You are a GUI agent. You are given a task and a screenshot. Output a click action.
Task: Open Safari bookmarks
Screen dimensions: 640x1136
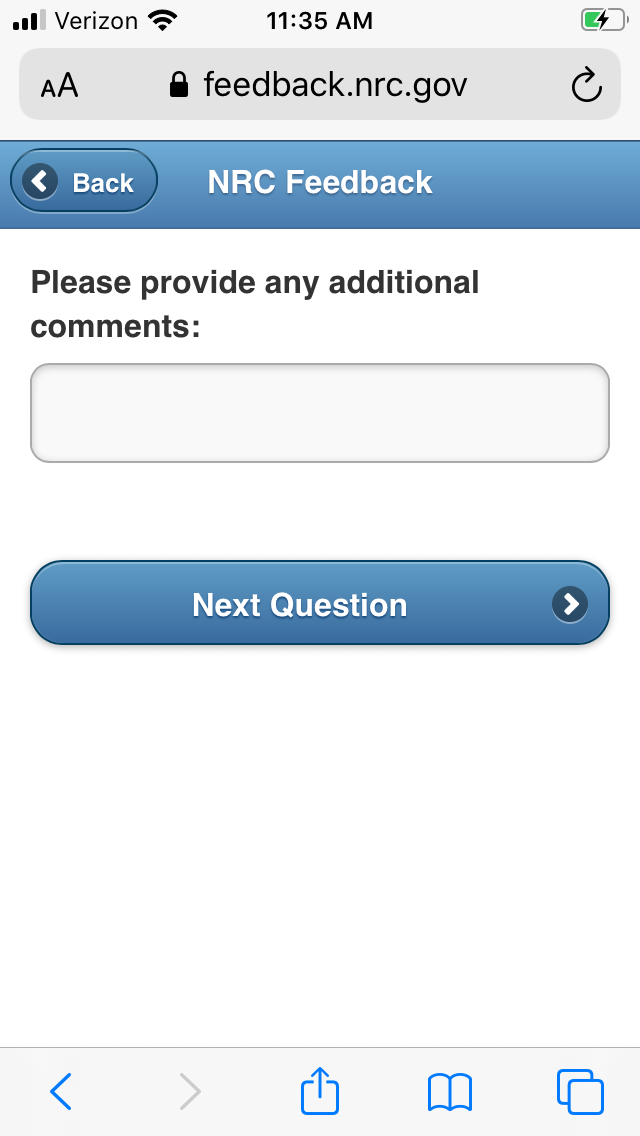tap(449, 1091)
